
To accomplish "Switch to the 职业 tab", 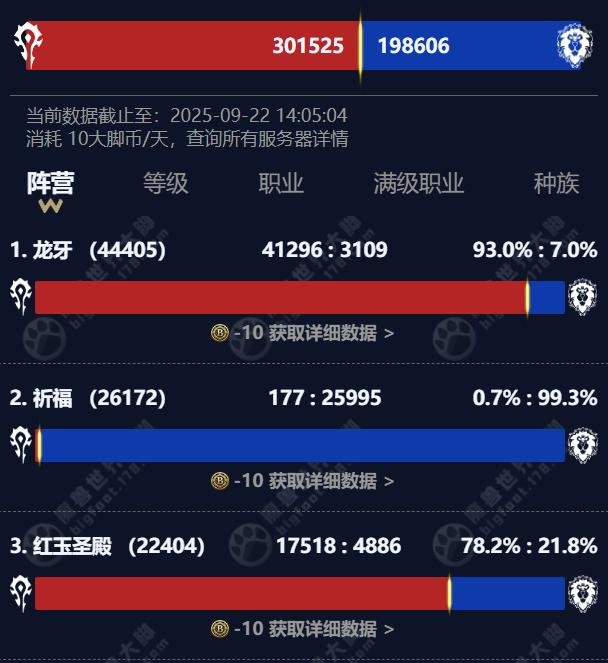I will coord(281,184).
